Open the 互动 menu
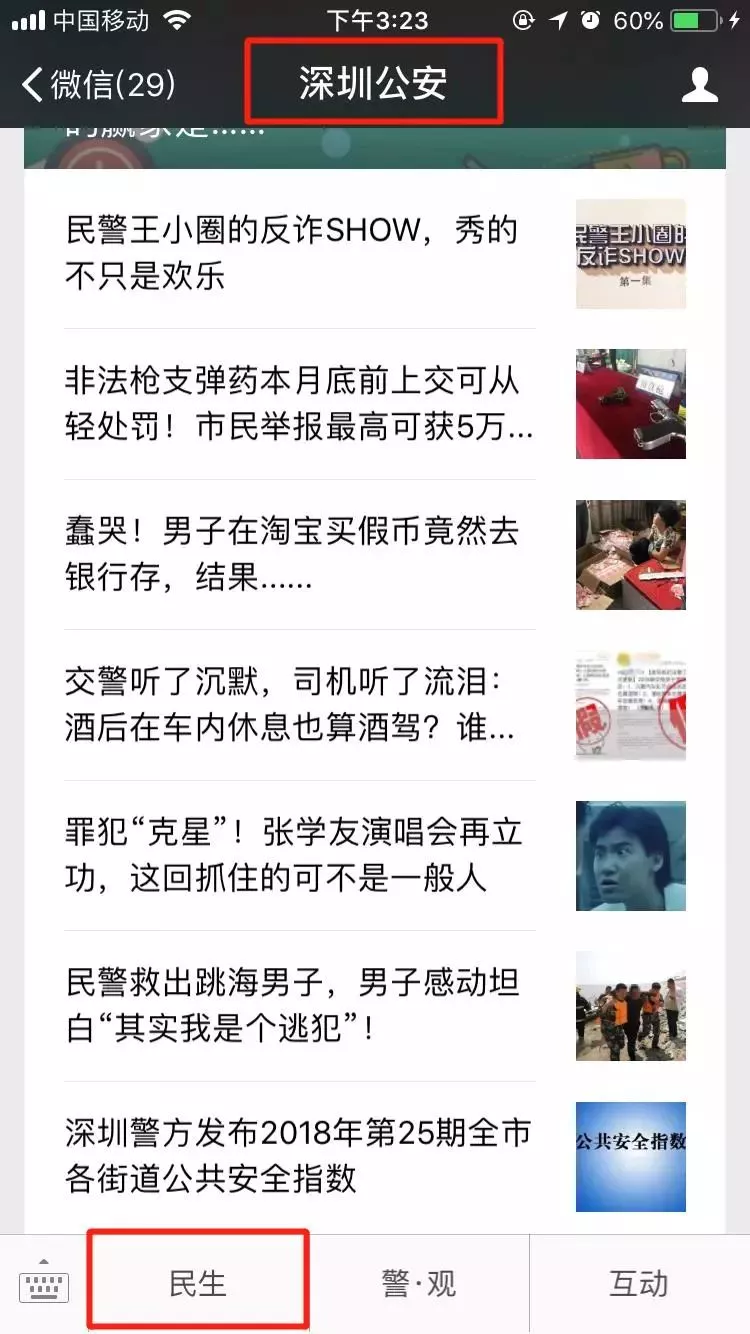The width and height of the screenshot is (750, 1334). [639, 1284]
